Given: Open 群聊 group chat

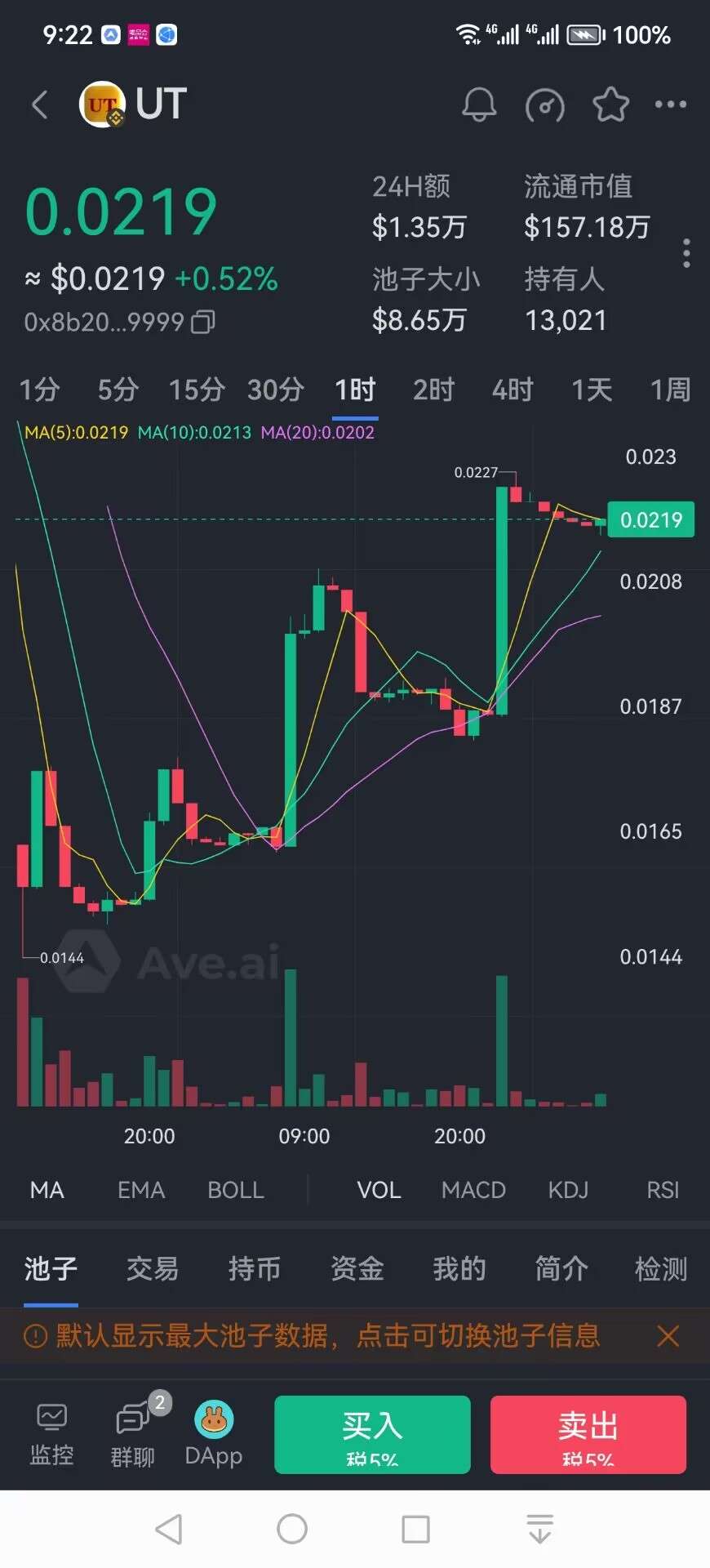Looking at the screenshot, I should pyautogui.click(x=133, y=1434).
